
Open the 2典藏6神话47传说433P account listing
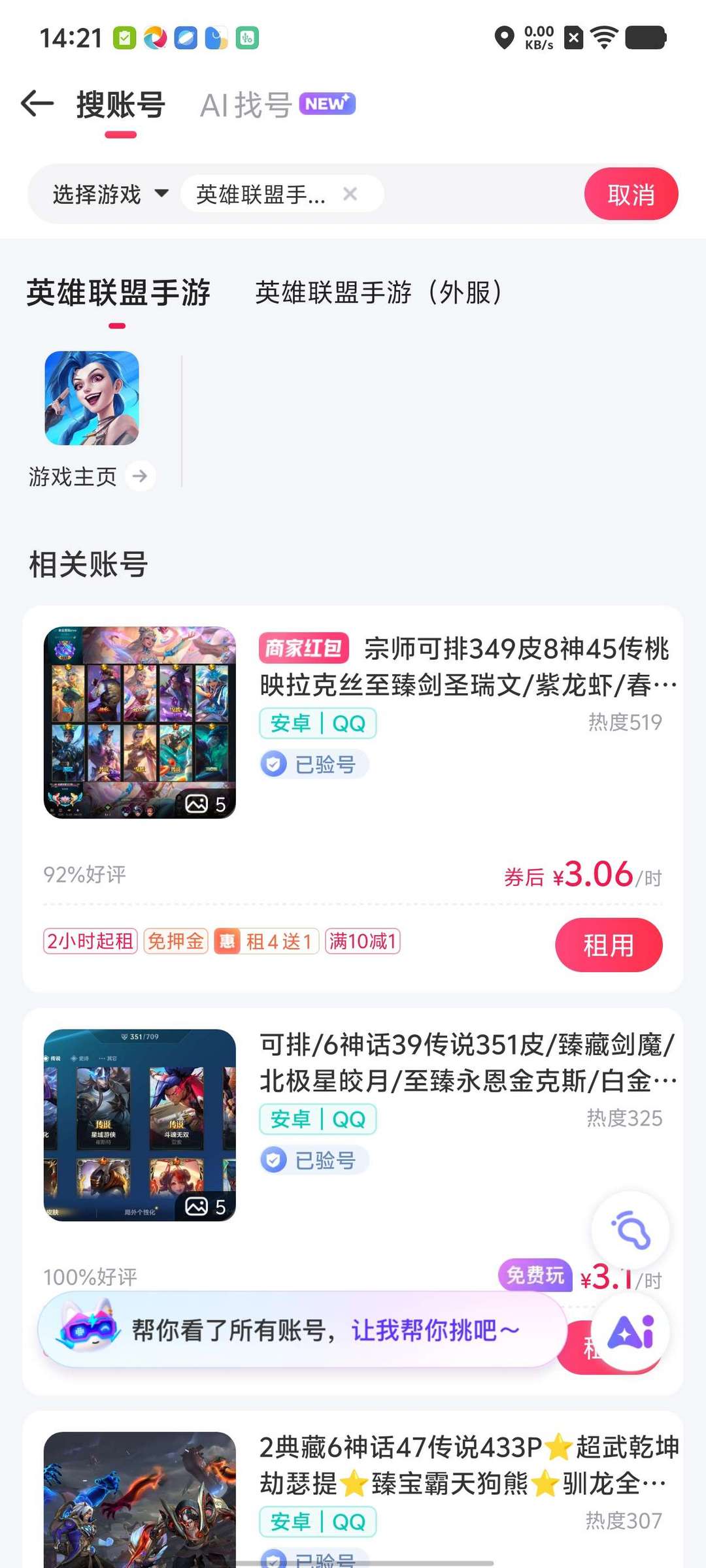tap(467, 1465)
